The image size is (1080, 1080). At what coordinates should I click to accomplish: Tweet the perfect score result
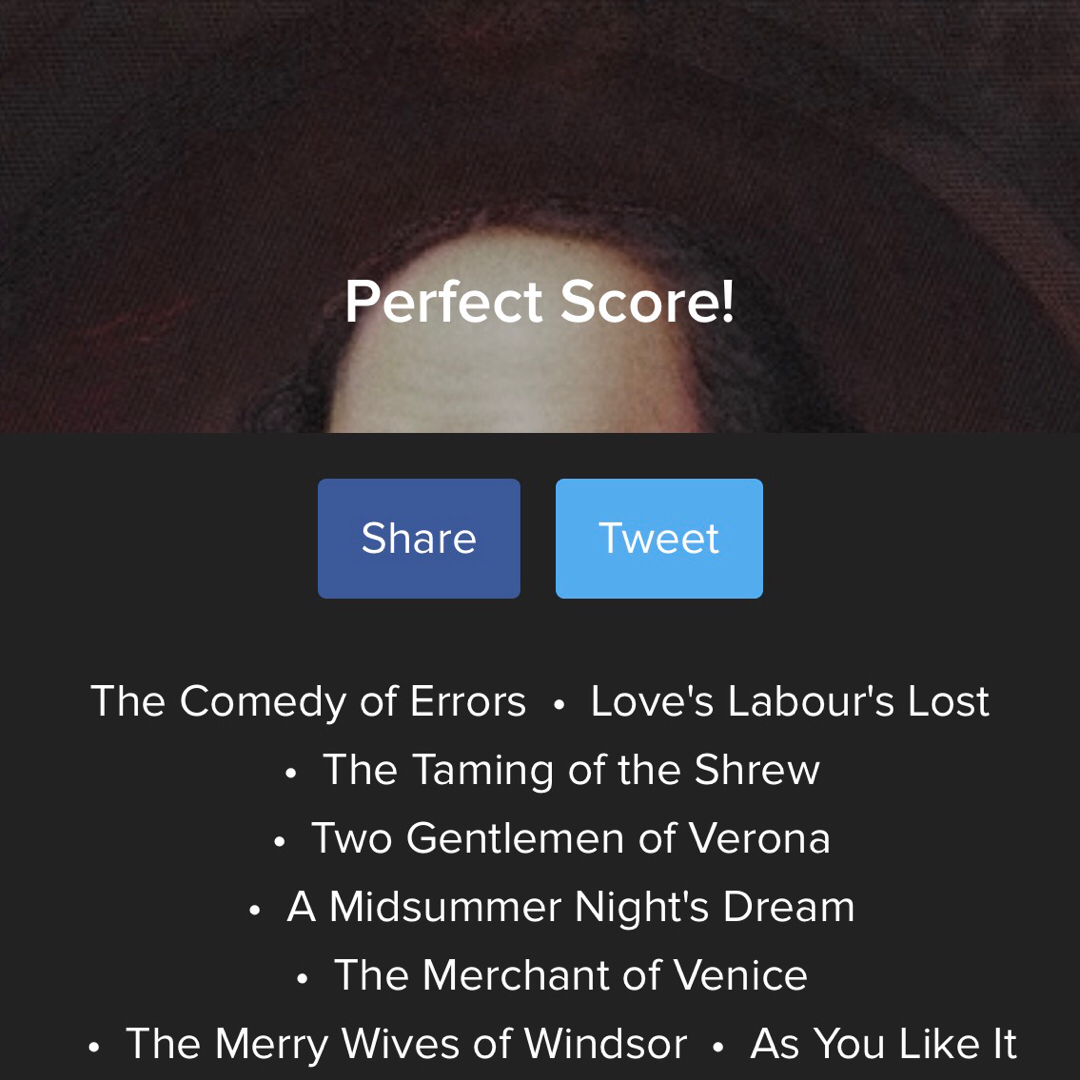[x=659, y=539]
